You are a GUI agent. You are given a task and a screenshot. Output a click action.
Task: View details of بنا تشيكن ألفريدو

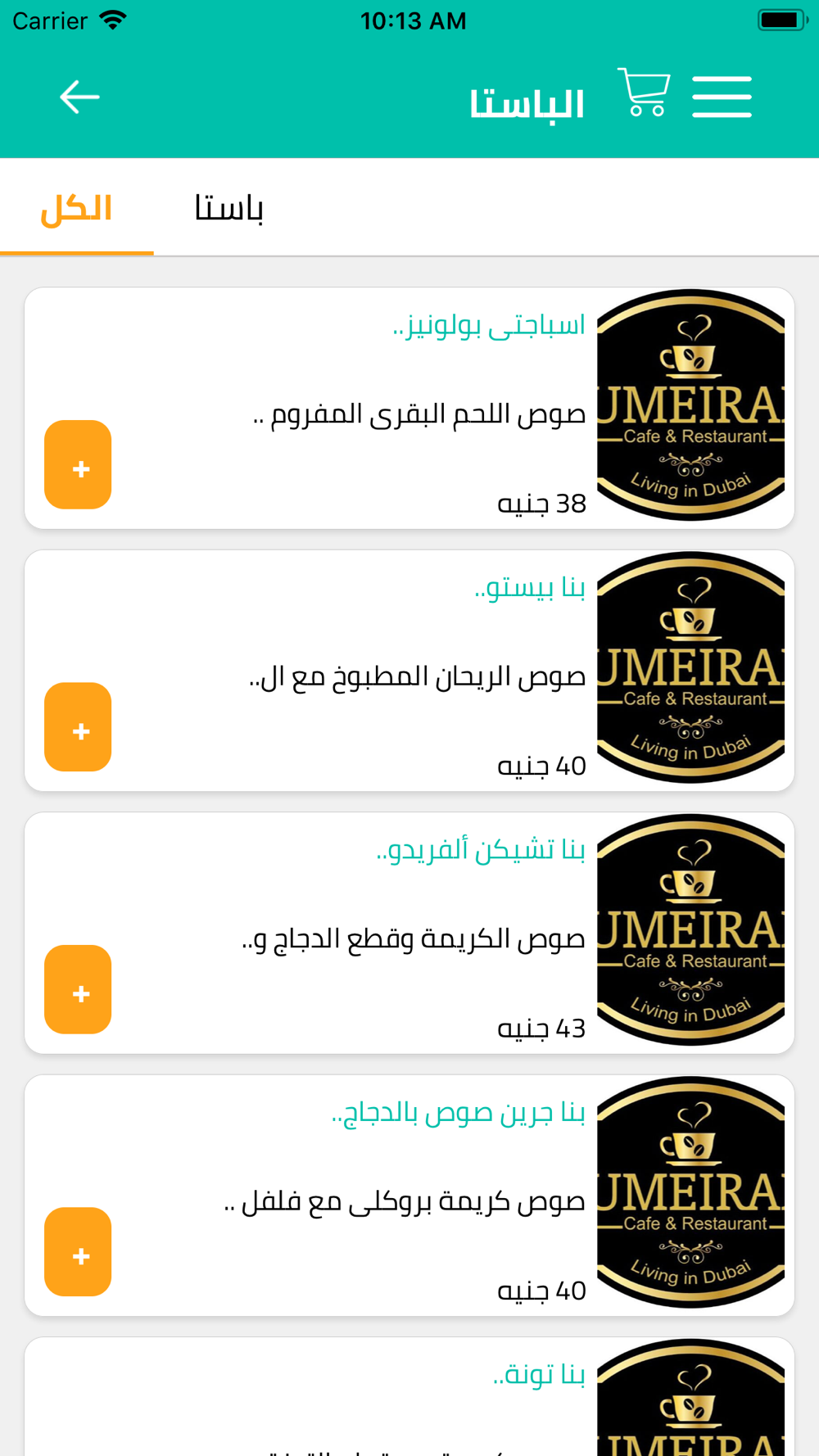(409, 933)
